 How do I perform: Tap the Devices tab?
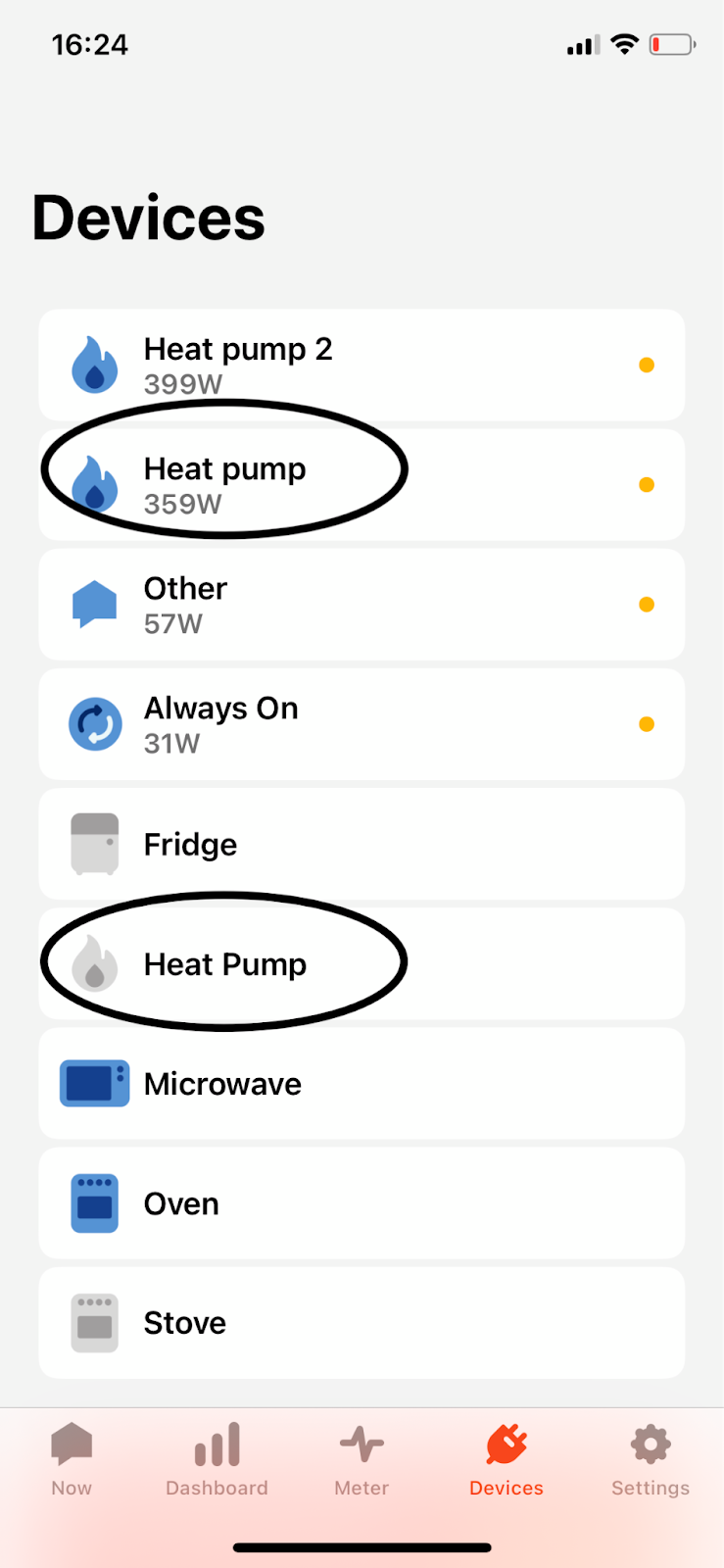(507, 1459)
